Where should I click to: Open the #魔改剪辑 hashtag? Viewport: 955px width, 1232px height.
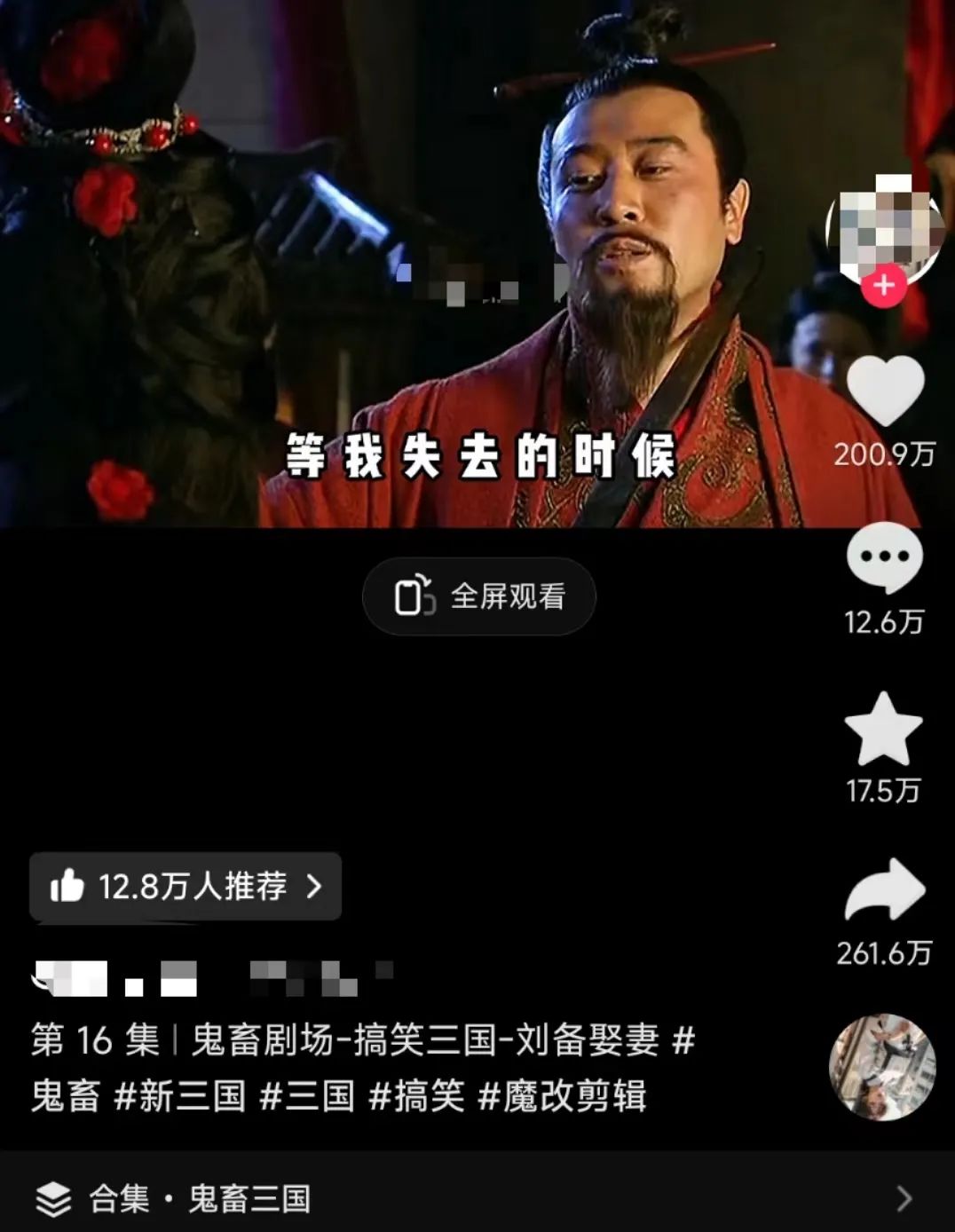pos(562,1096)
